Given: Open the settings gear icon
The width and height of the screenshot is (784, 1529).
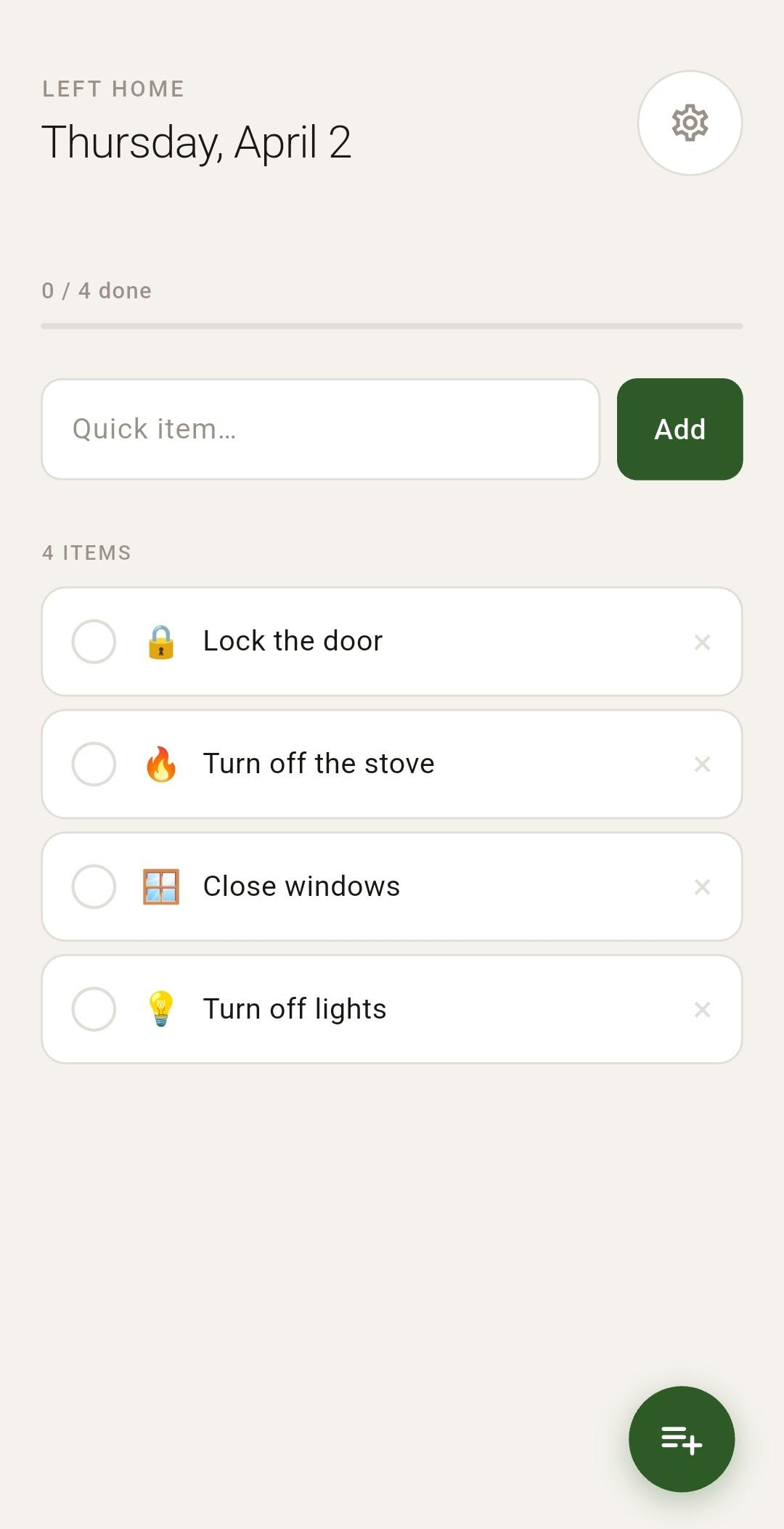Looking at the screenshot, I should (688, 123).
